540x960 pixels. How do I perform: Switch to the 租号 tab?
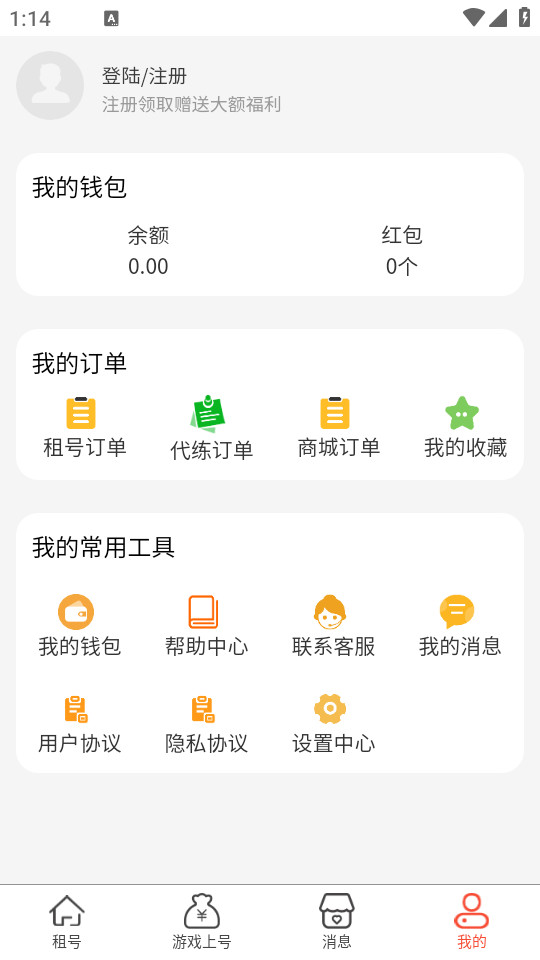67,922
